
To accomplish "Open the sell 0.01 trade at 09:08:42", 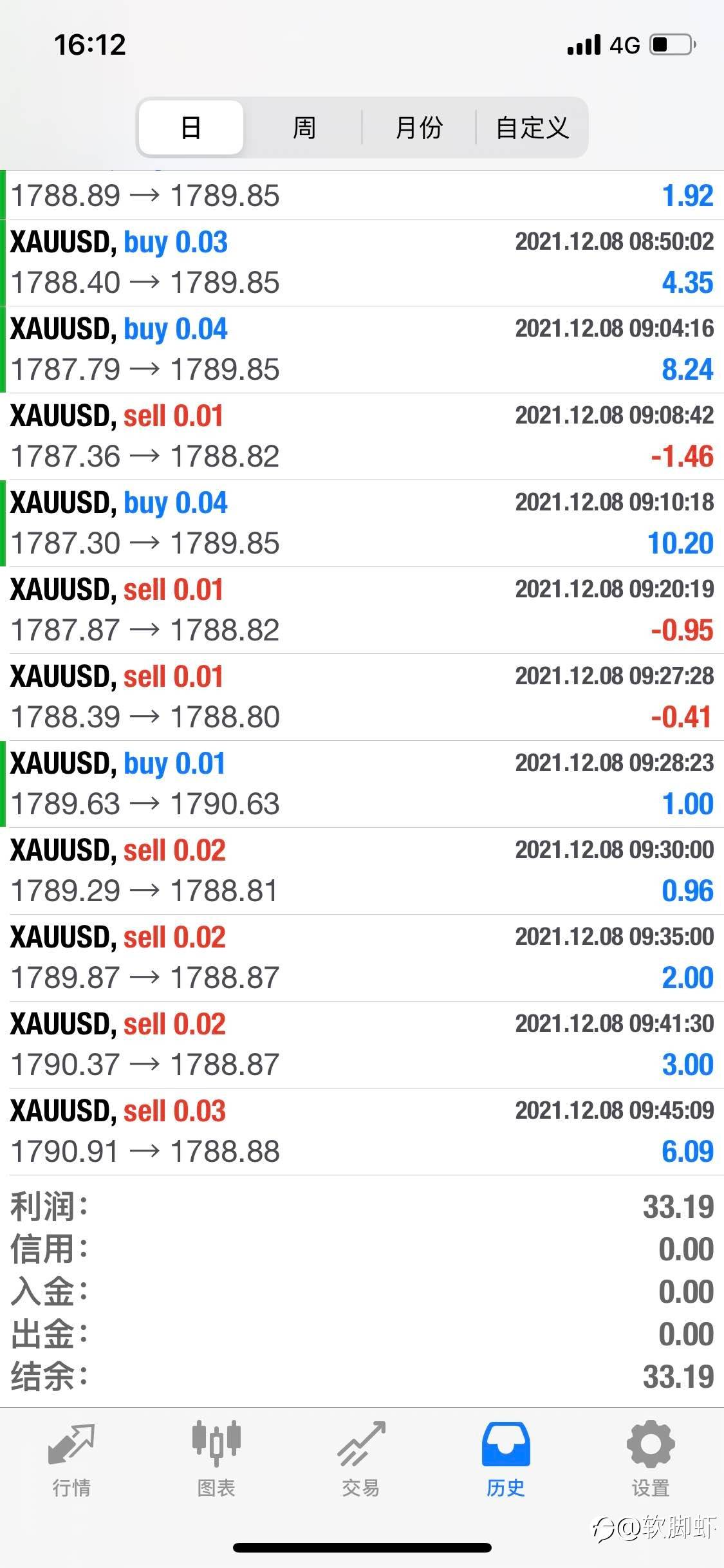I will pyautogui.click(x=362, y=436).
